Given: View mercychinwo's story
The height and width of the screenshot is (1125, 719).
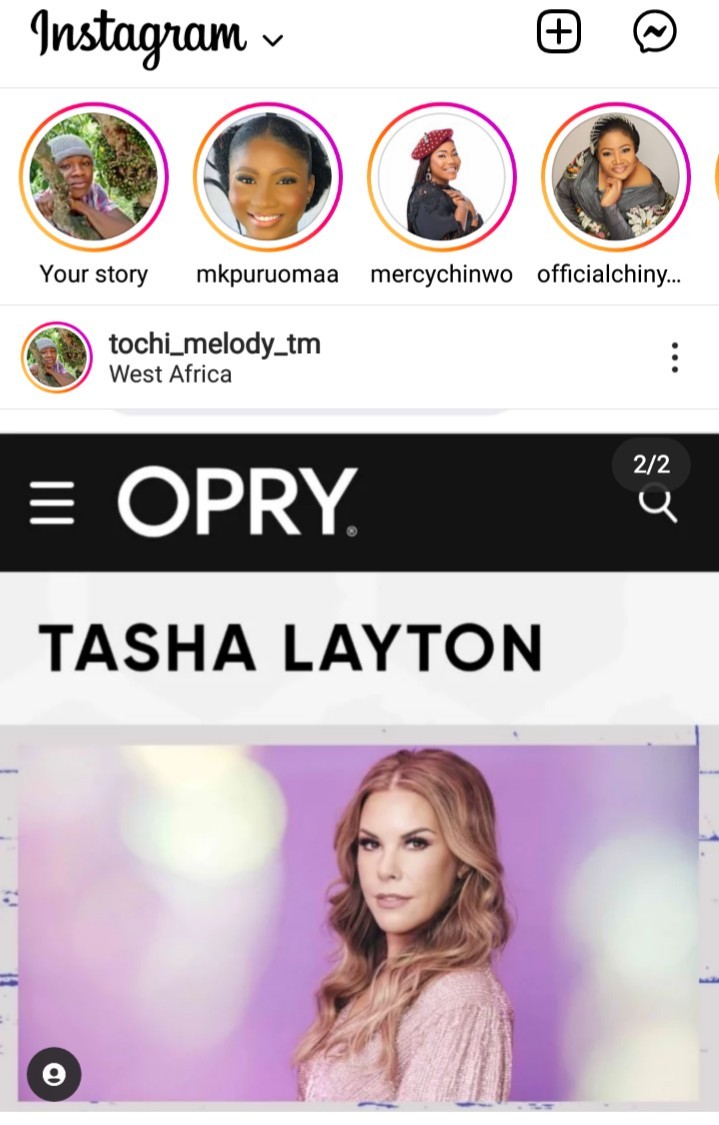Looking at the screenshot, I should click(441, 177).
